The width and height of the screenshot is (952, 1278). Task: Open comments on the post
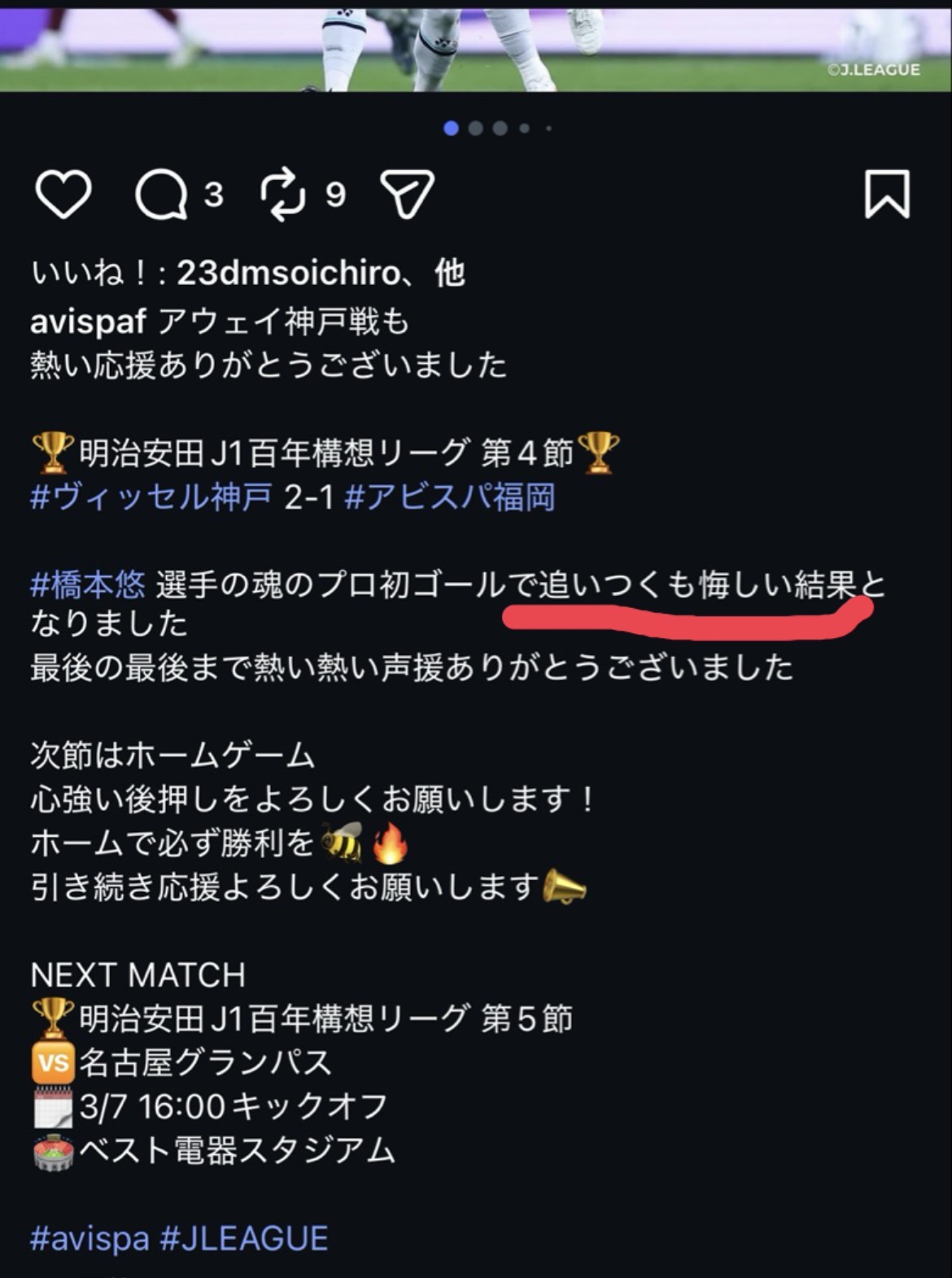(161, 195)
